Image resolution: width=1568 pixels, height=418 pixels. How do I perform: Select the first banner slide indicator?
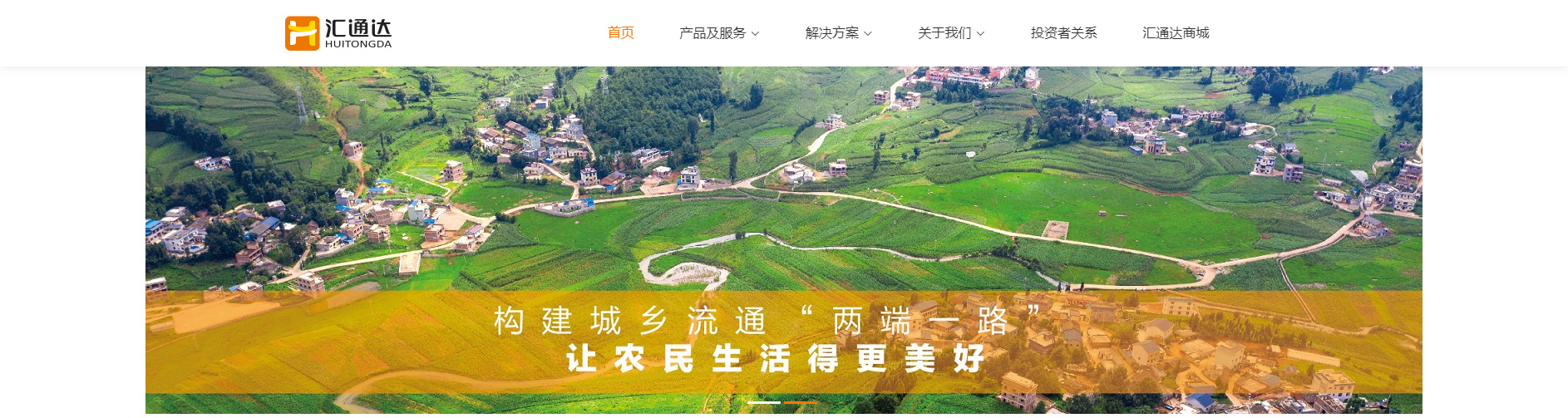(763, 402)
